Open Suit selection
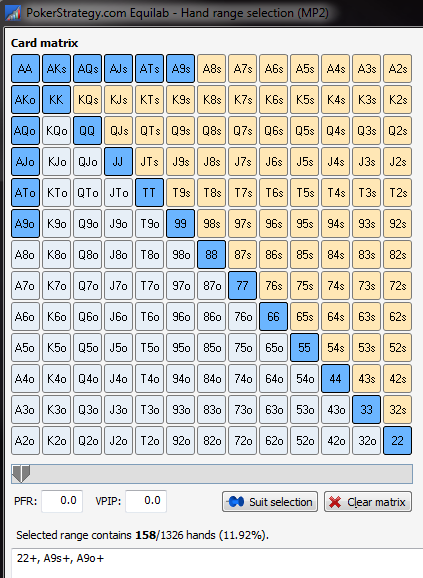Viewport: 423px width, 578px height. [270, 502]
